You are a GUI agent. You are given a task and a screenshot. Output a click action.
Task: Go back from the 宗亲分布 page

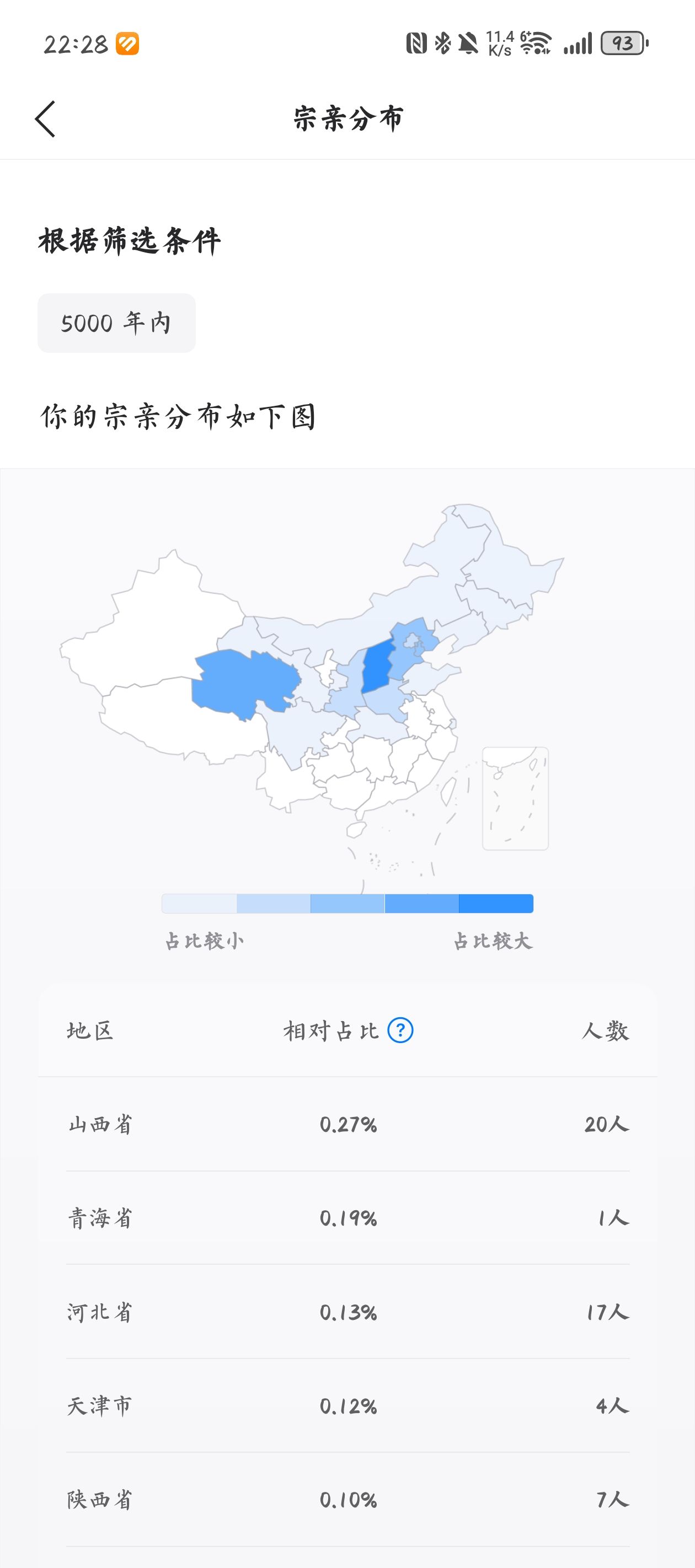tap(46, 119)
